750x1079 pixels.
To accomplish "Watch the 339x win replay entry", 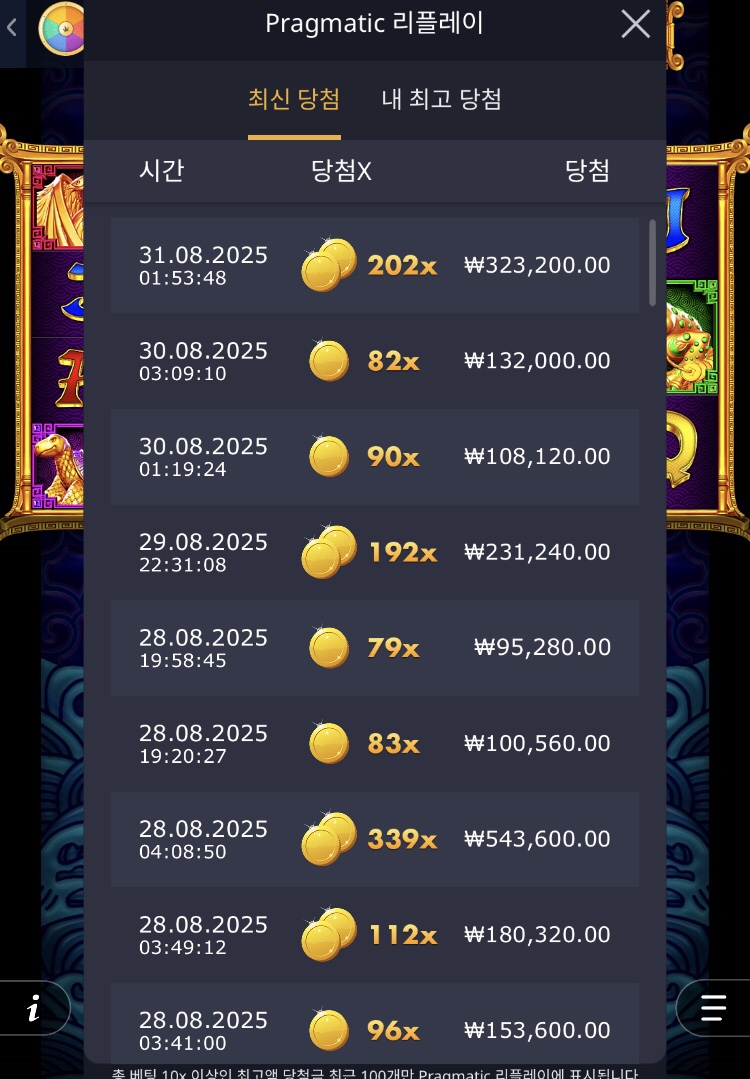I will pos(374,839).
